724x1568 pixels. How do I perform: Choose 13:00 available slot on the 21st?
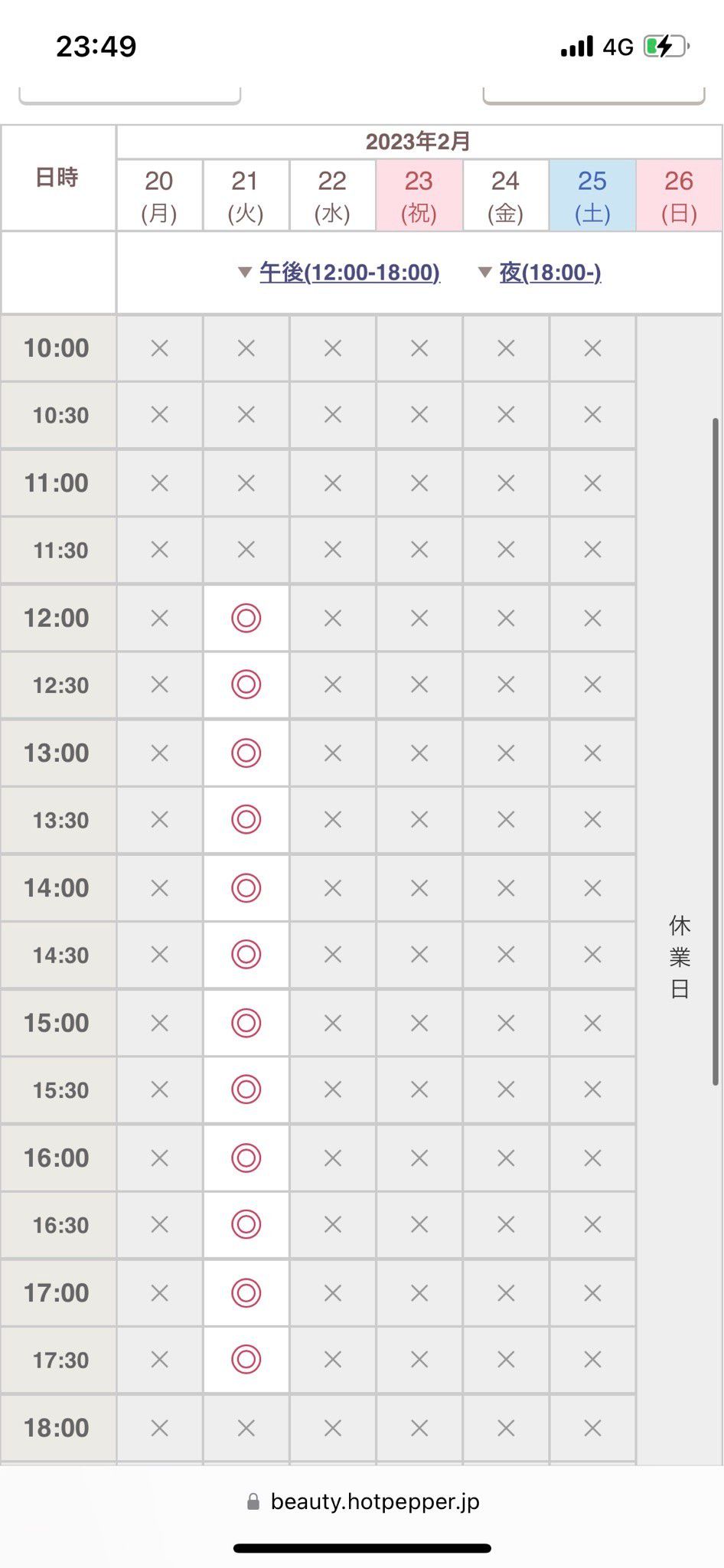tap(246, 753)
